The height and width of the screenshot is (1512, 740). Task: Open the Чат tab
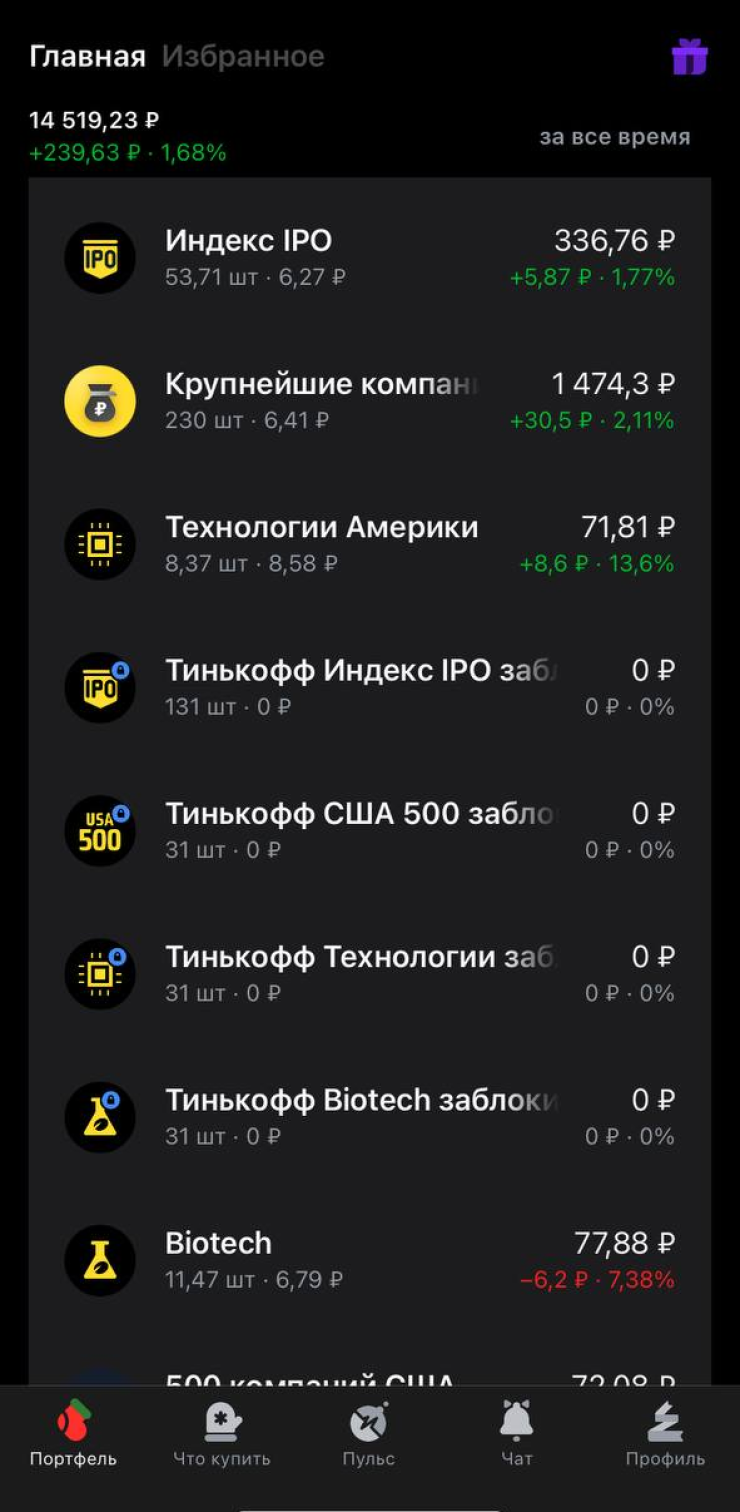(517, 1434)
